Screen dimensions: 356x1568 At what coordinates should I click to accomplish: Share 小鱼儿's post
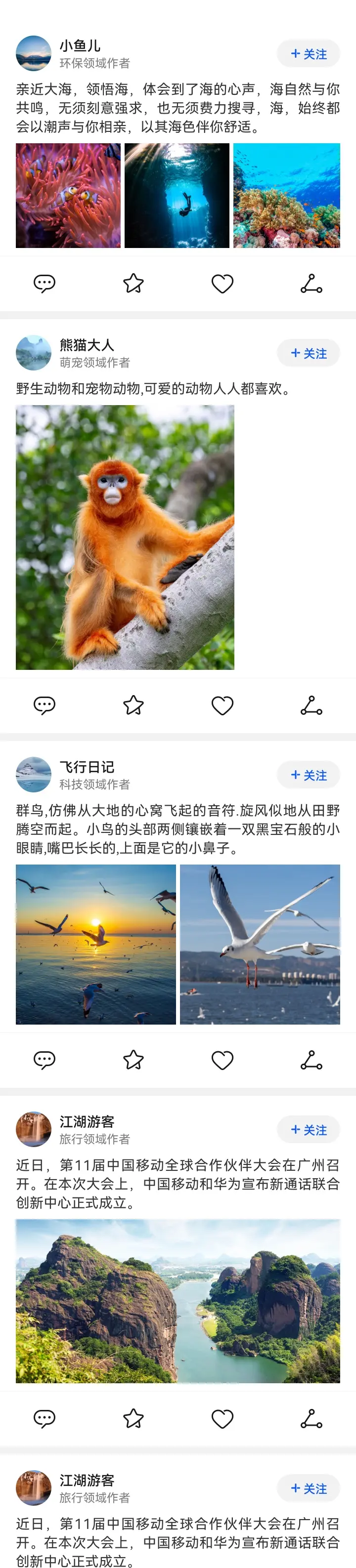[311, 284]
